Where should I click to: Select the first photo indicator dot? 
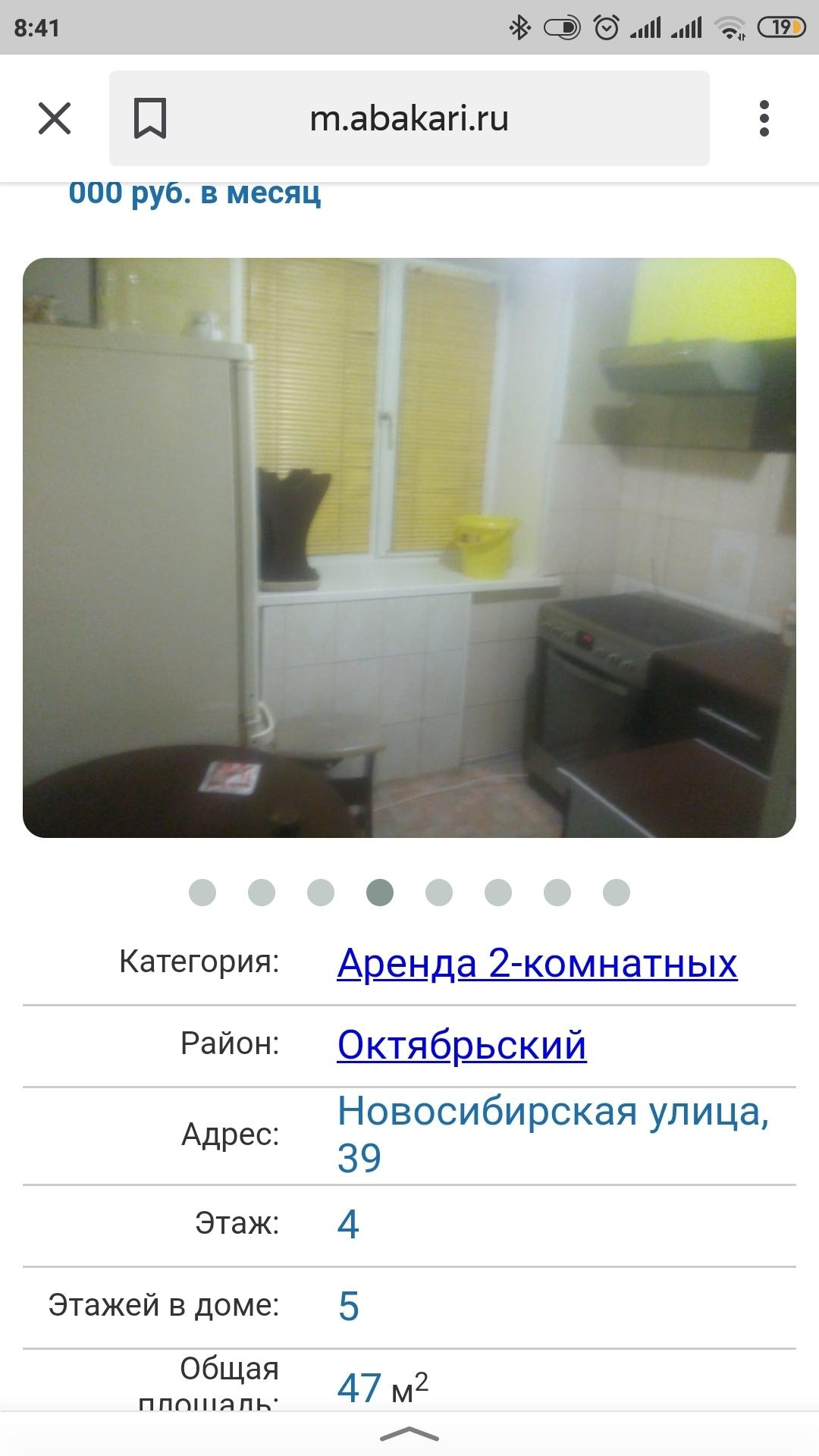[202, 893]
